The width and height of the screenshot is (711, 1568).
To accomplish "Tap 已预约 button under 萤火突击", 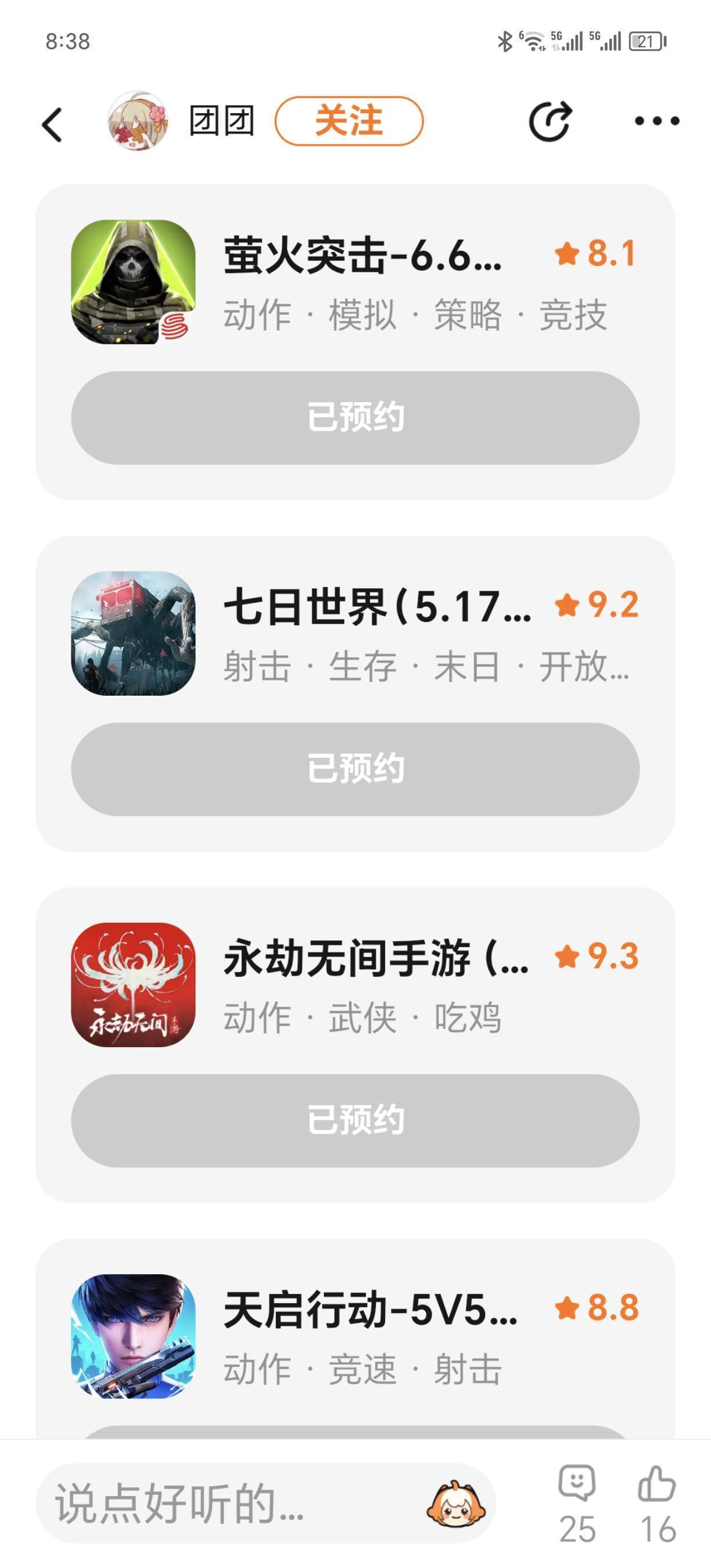I will click(355, 418).
